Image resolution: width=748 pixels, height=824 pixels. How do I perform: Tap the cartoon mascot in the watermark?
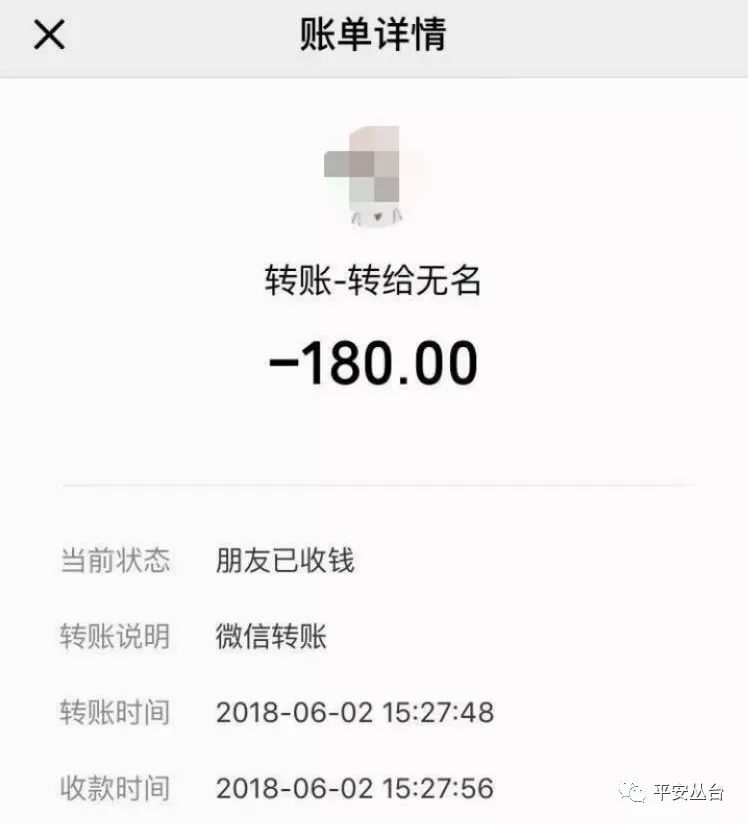click(633, 789)
